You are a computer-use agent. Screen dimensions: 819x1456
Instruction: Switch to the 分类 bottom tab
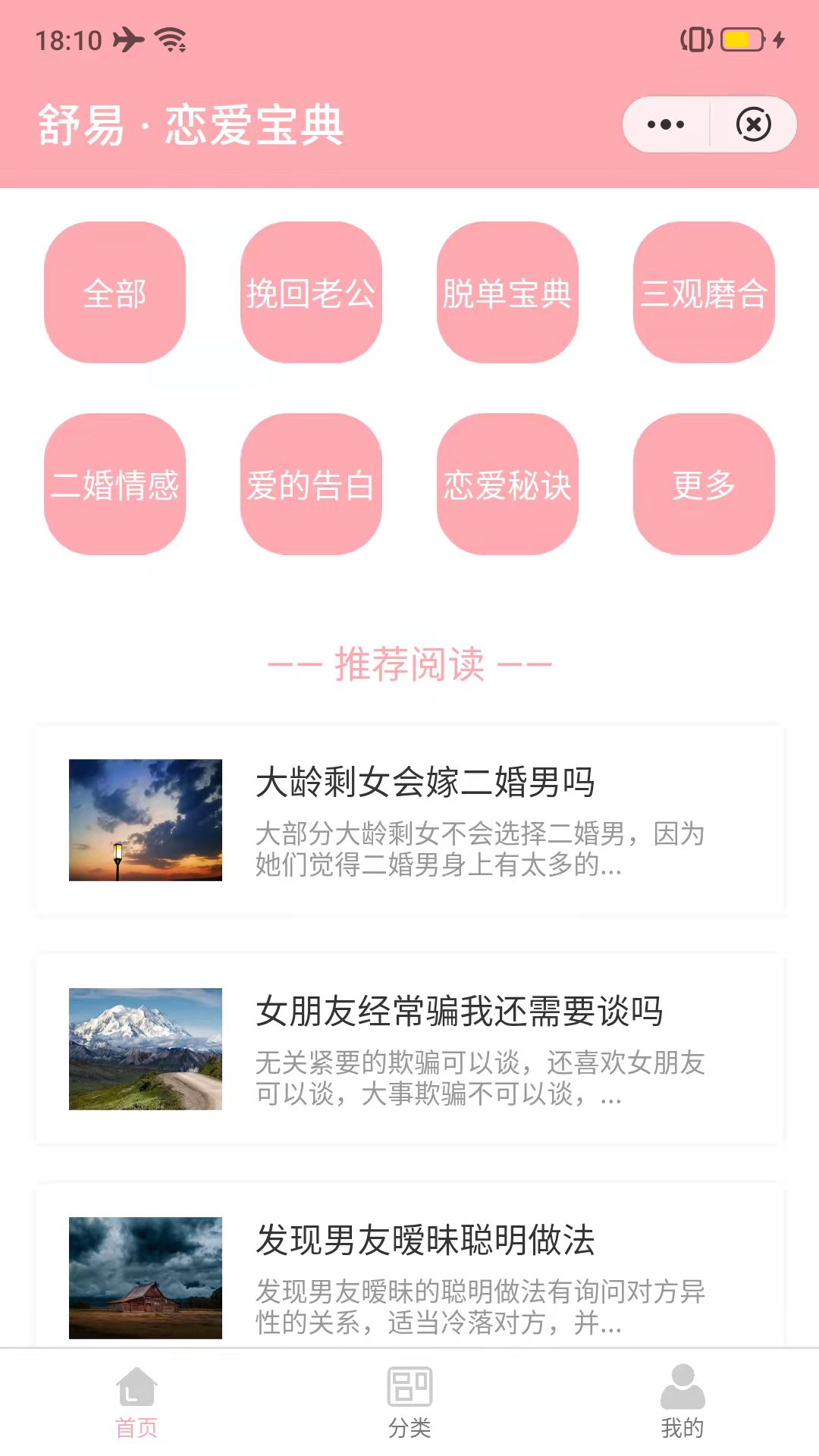coord(409,1407)
